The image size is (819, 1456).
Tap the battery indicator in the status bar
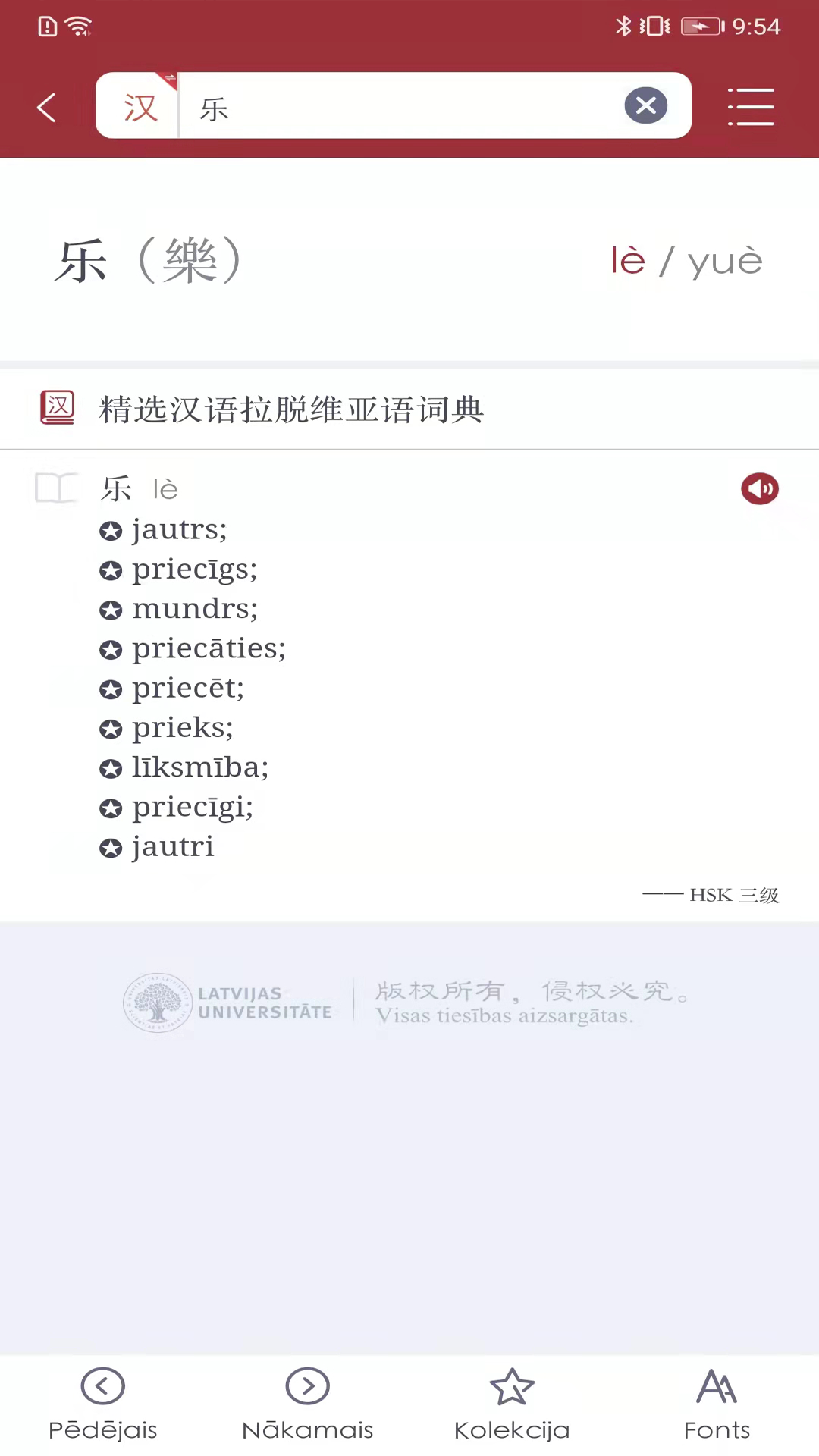(x=701, y=26)
